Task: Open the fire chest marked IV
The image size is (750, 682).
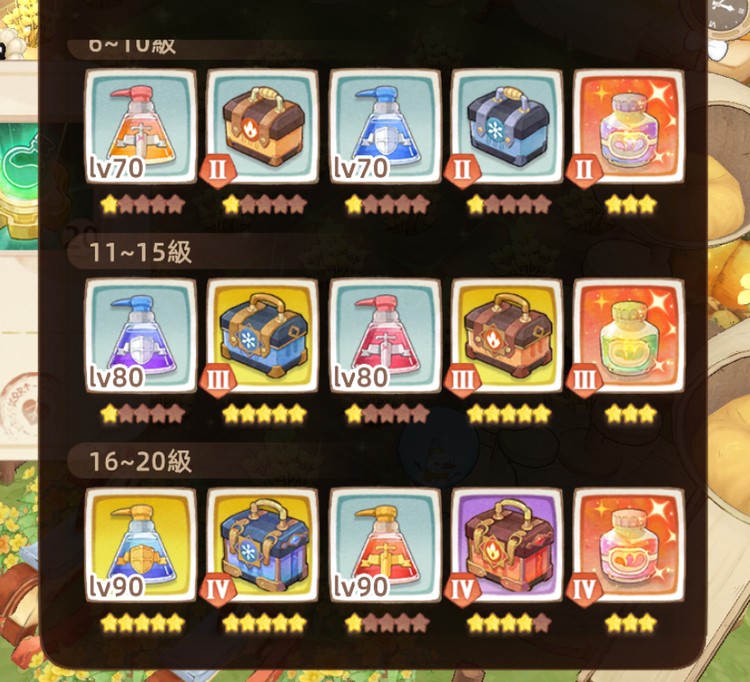Action: click(x=507, y=545)
